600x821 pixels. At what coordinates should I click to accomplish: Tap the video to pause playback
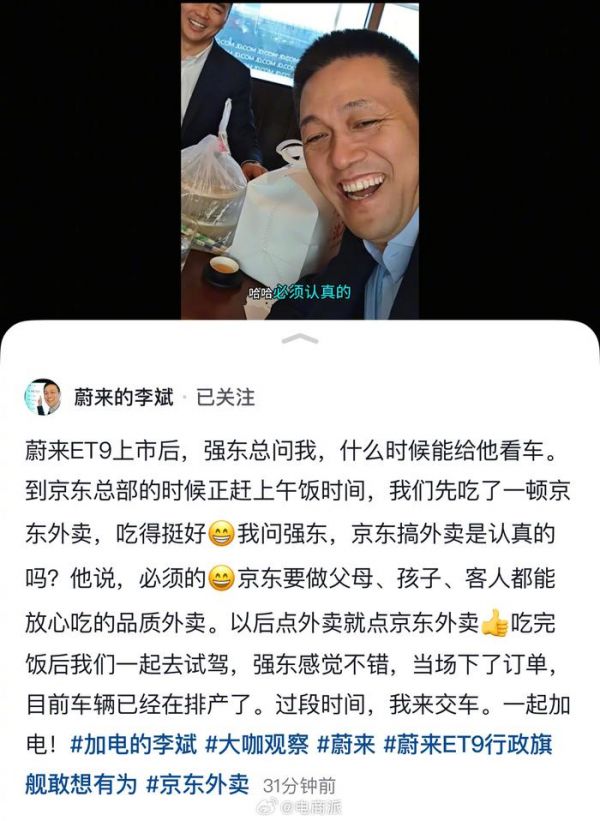[299, 160]
